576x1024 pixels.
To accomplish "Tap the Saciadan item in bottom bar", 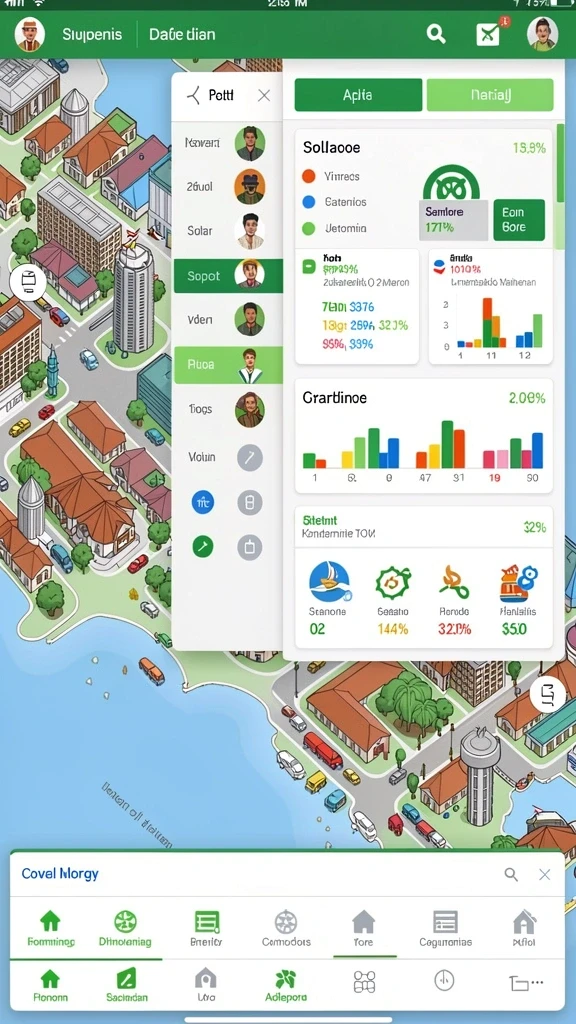I will 127,985.
